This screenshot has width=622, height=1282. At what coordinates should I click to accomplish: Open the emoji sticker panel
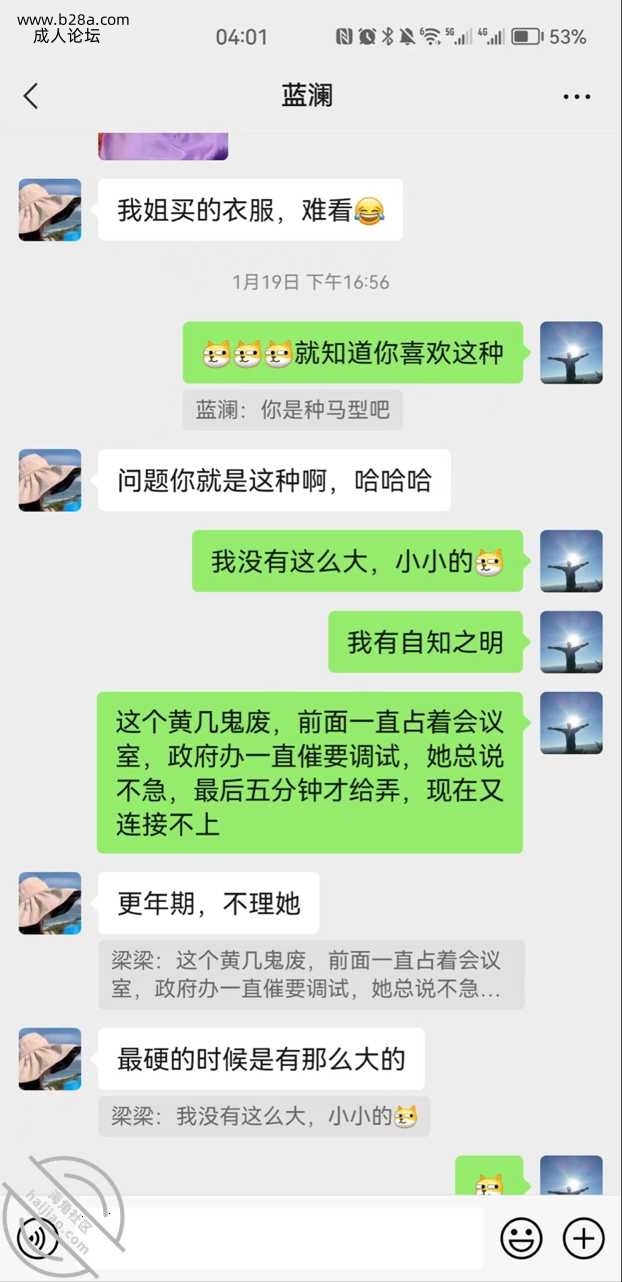click(521, 1239)
